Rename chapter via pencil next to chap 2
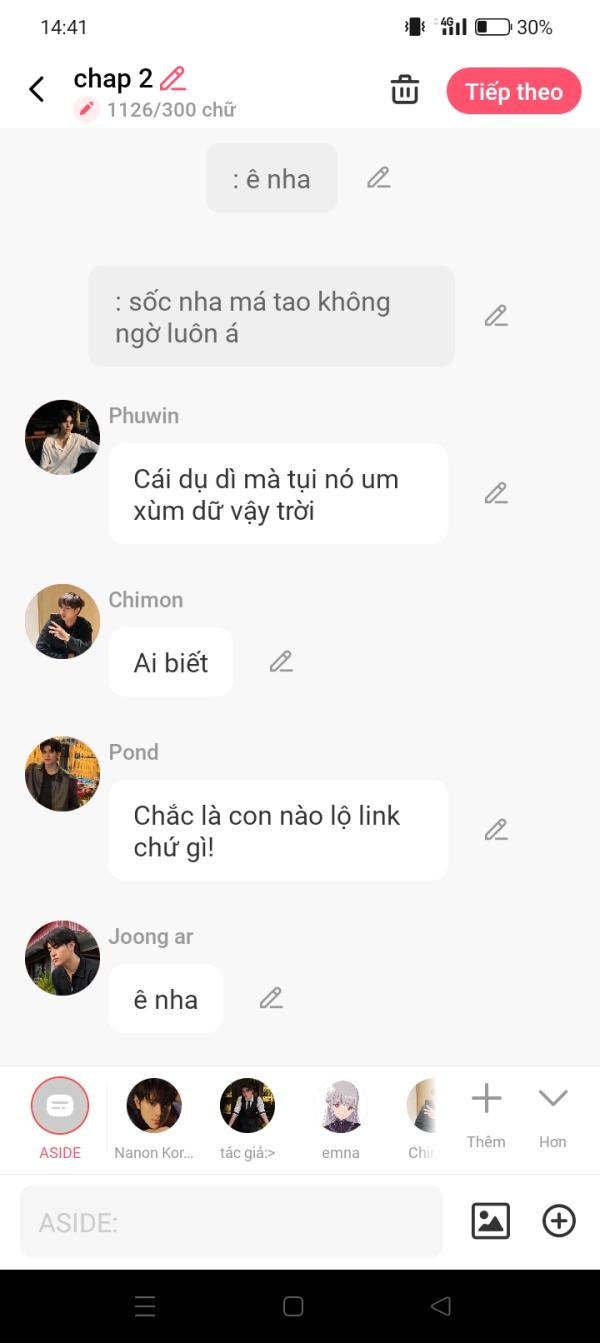Viewport: 600px width, 1343px height. [x=173, y=78]
